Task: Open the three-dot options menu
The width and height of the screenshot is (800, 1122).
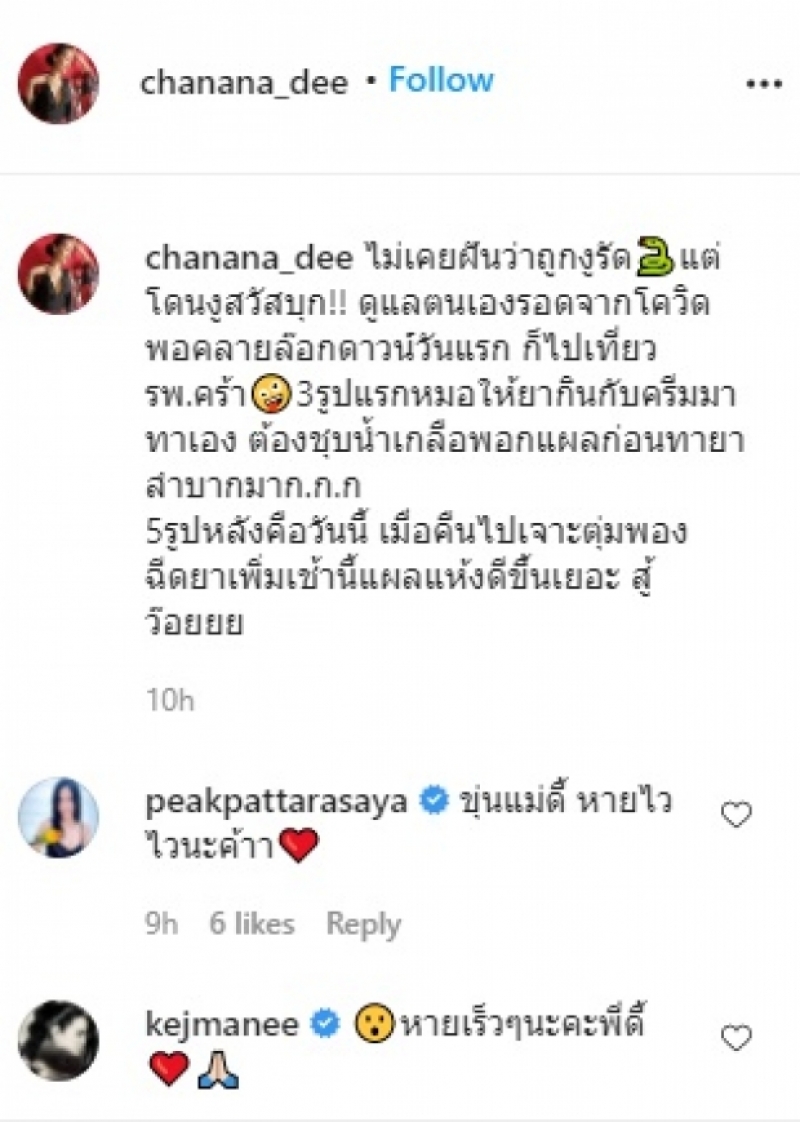Action: [763, 84]
